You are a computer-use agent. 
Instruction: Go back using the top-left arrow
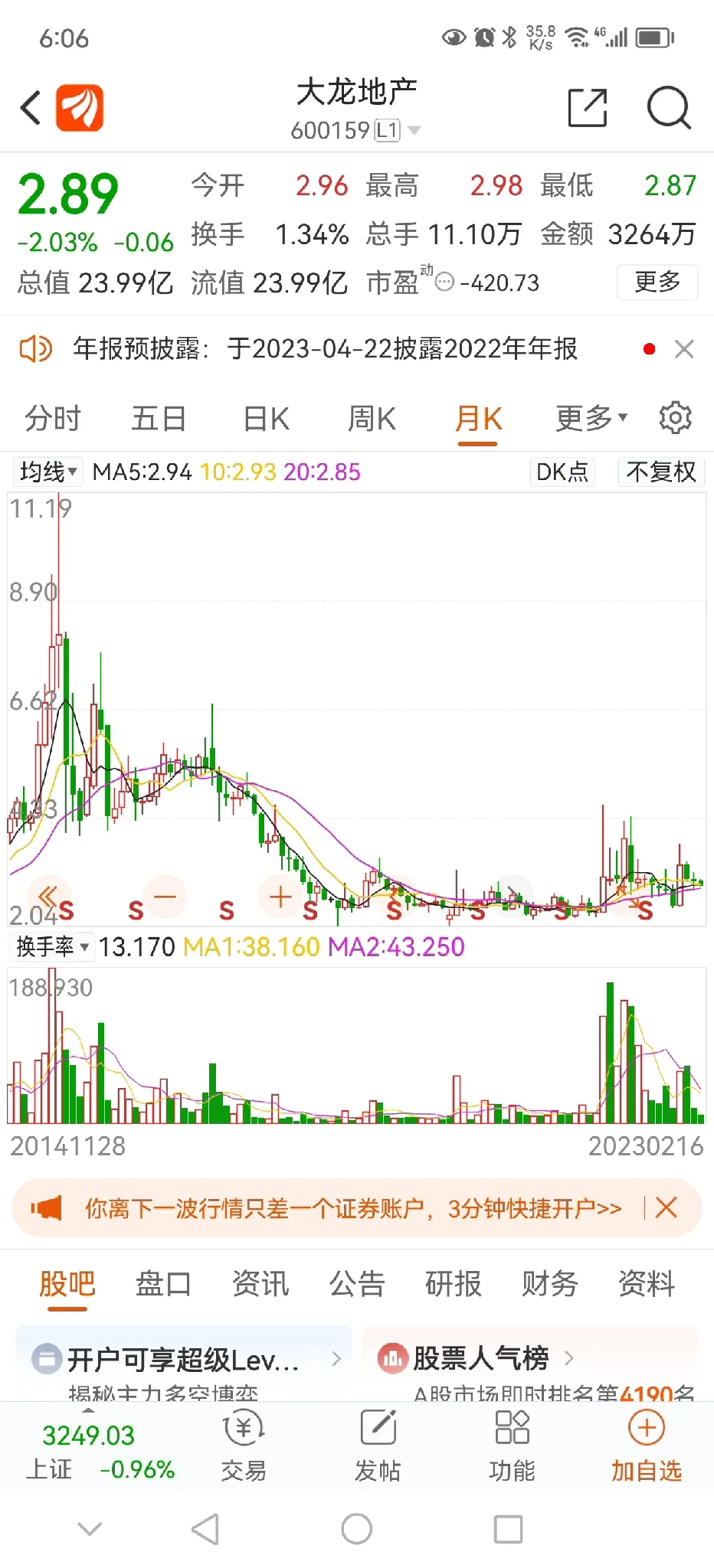click(31, 108)
